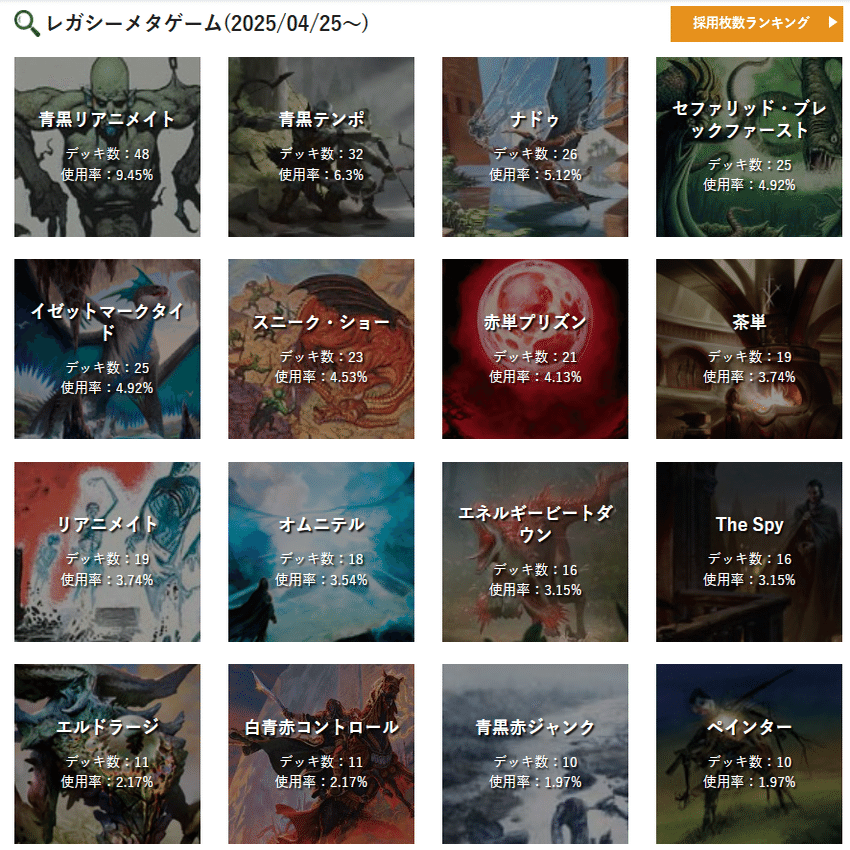This screenshot has width=850, height=850.
Task: Open the オムニテル deck tile
Action: (x=321, y=551)
